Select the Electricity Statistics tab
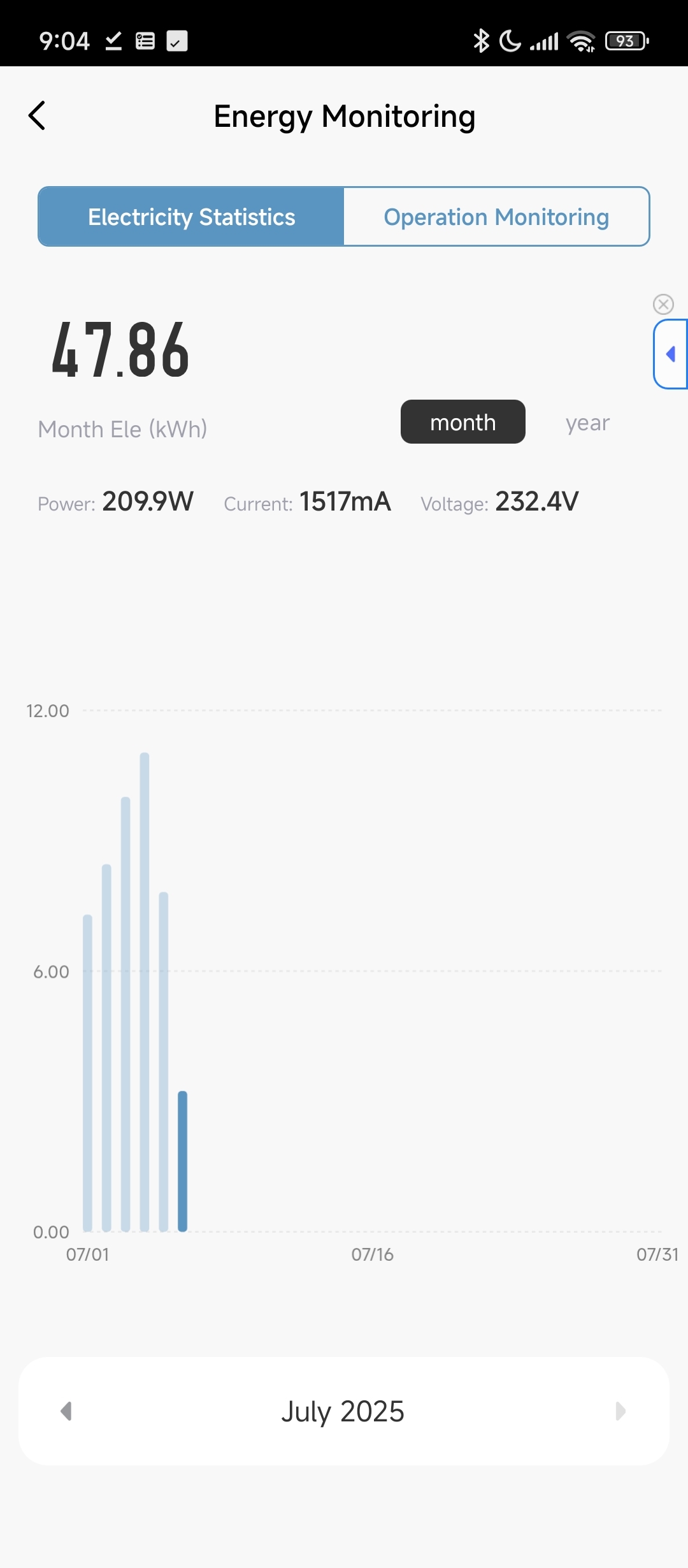Image resolution: width=688 pixels, height=1568 pixels. point(191,217)
